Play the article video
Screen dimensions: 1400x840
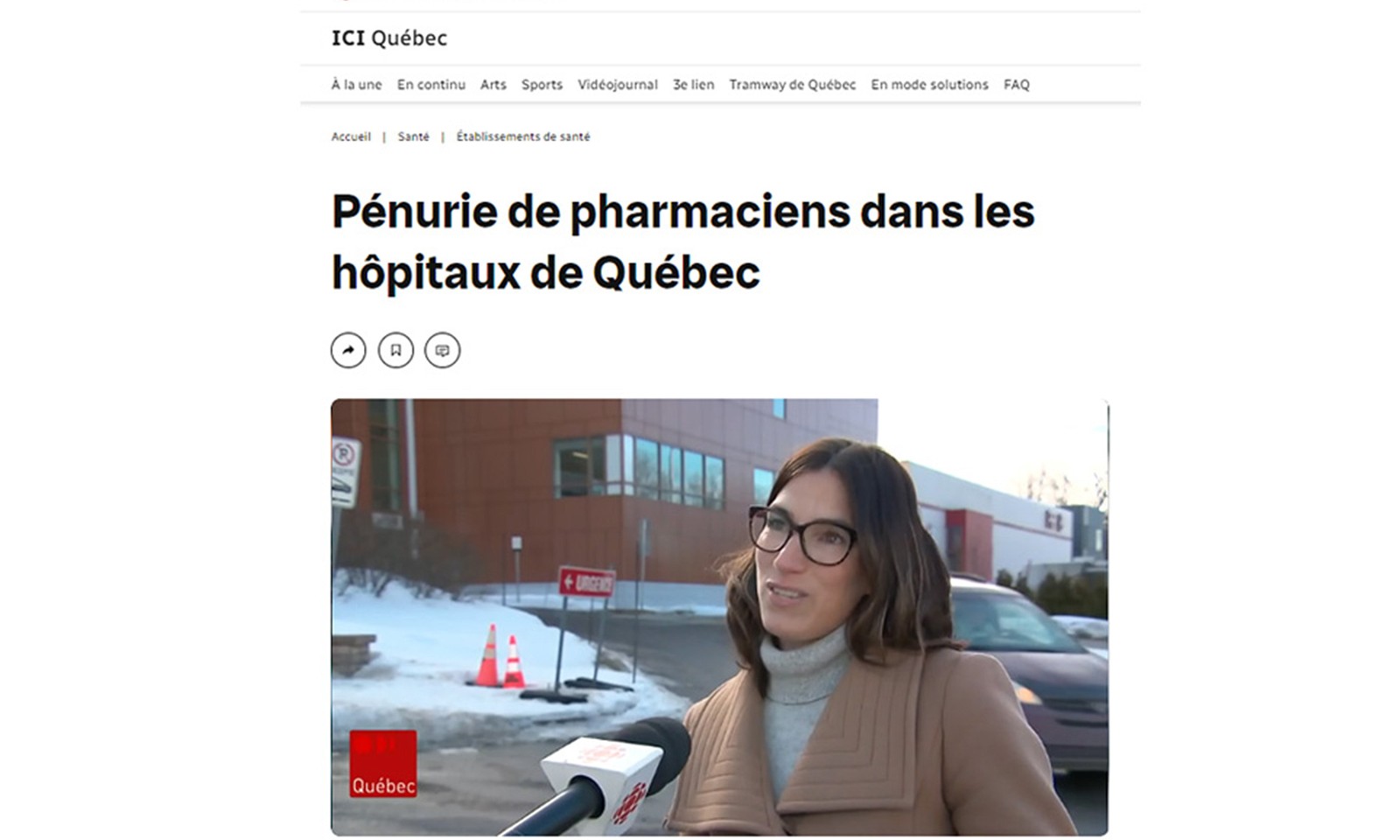(x=719, y=617)
